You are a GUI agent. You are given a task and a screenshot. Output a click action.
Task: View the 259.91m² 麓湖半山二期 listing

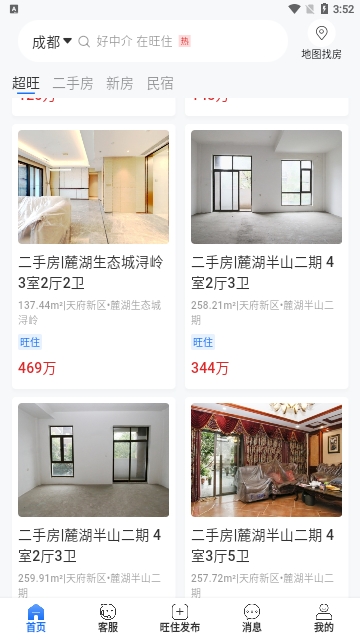point(93,498)
